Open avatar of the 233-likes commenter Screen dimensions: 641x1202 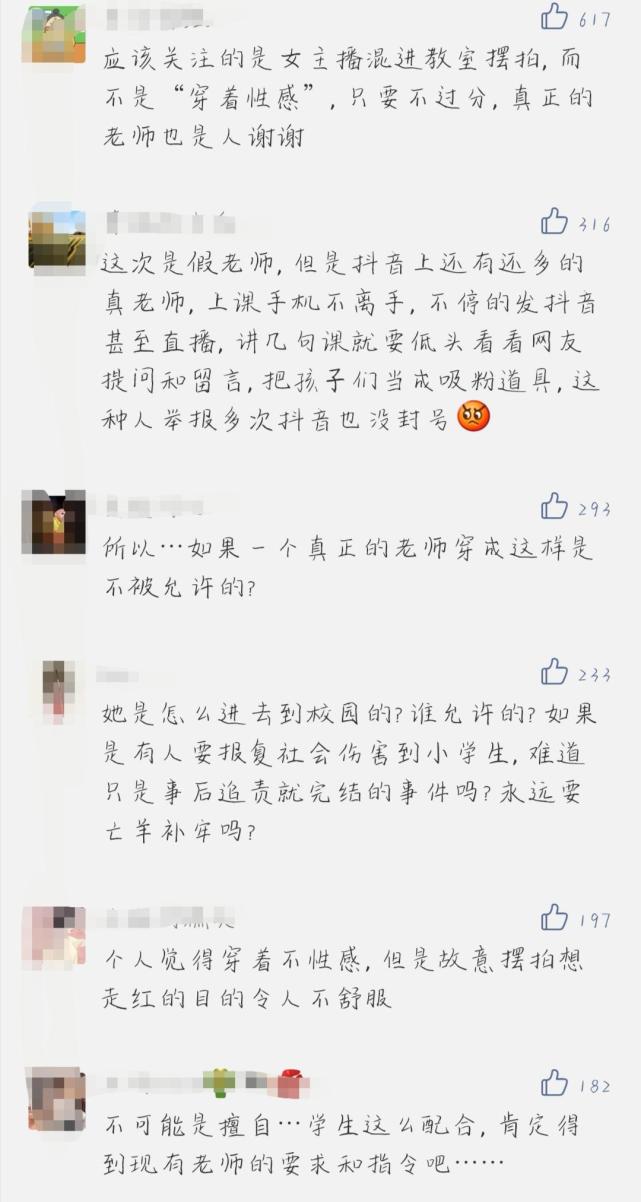(56, 692)
